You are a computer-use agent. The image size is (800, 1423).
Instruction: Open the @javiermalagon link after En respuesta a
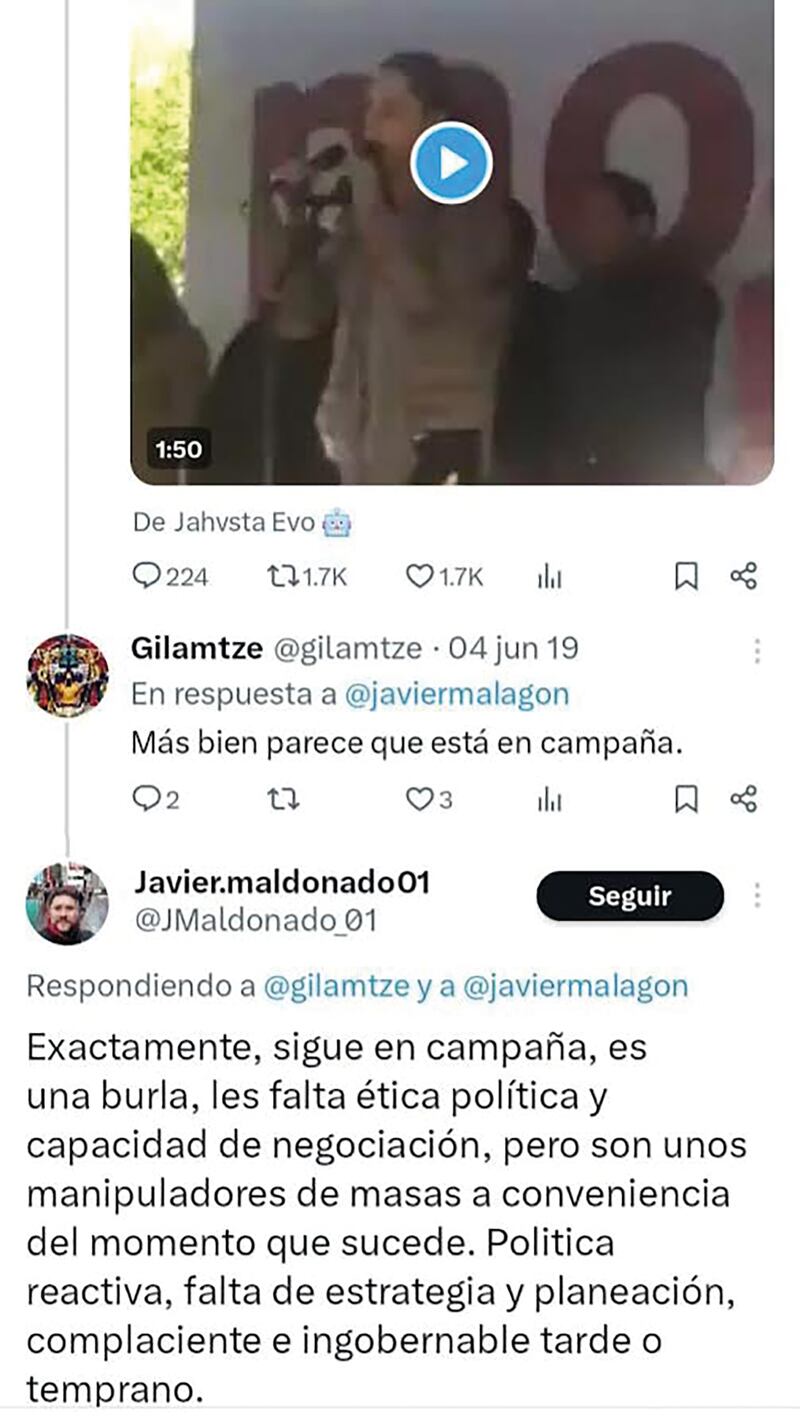coord(456,696)
